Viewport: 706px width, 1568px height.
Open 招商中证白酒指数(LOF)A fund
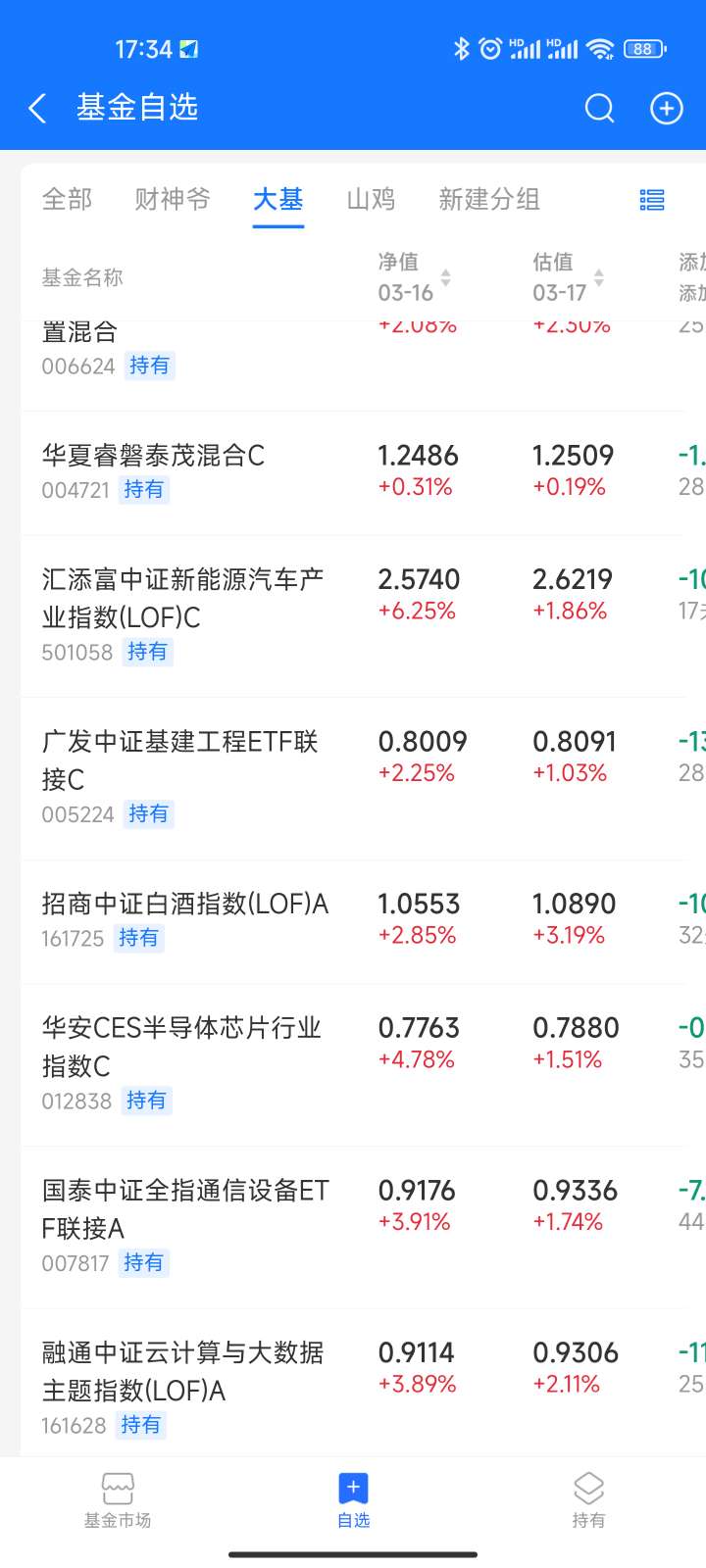pos(353,922)
